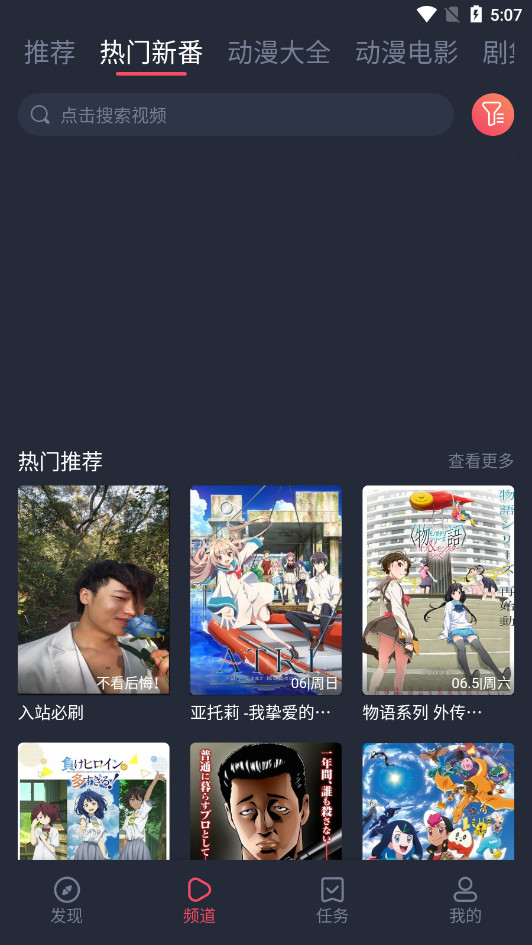The image size is (532, 945).
Task: Select the 频道 bottom tab
Action: (x=199, y=901)
